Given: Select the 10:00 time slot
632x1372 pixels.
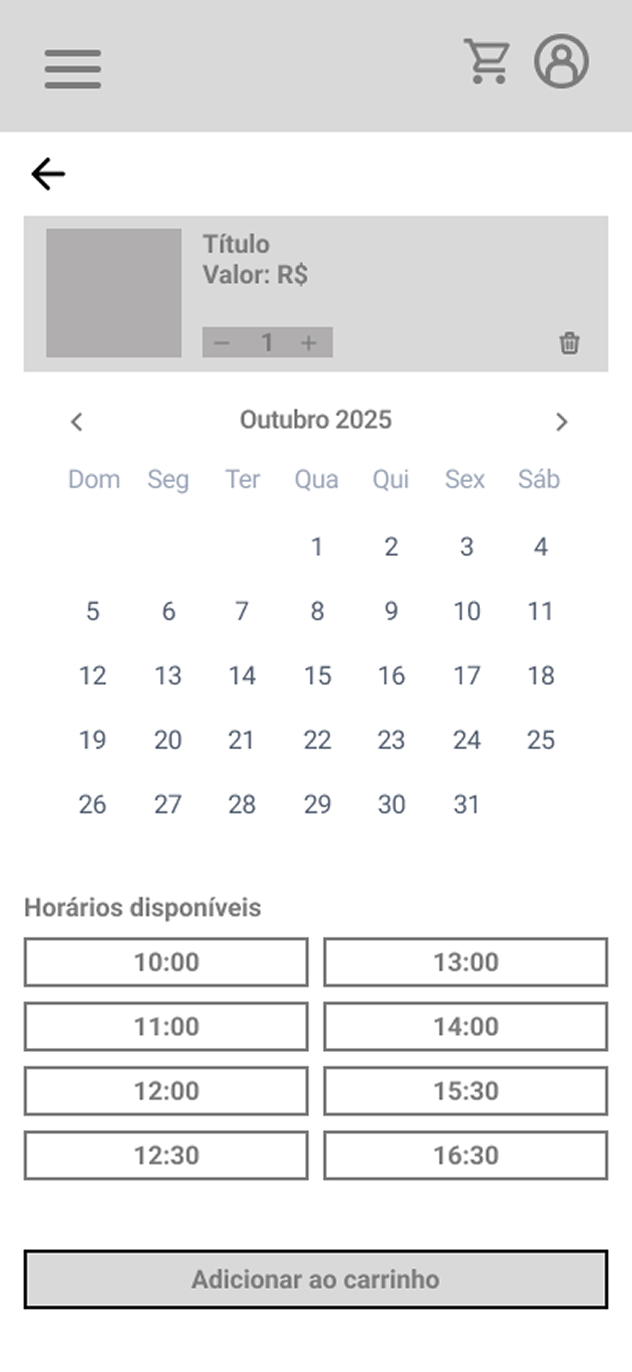Looking at the screenshot, I should click(x=166, y=962).
